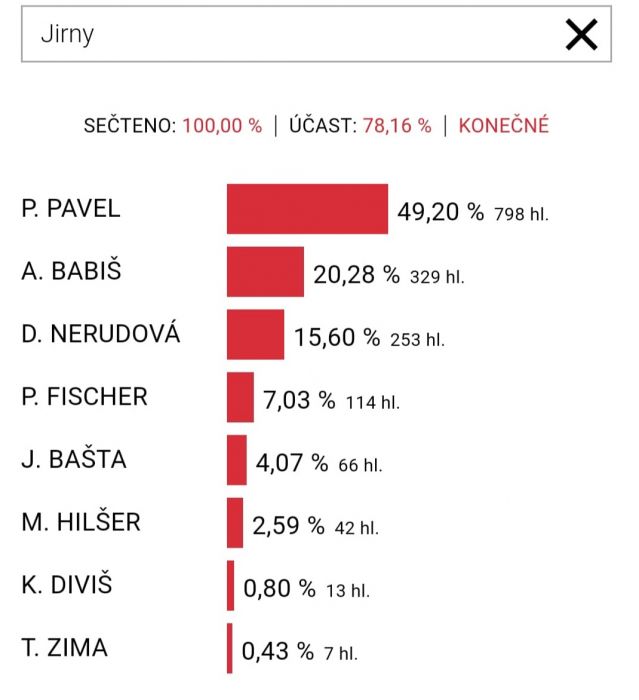Clear the Jirny search text
Image resolution: width=639 pixels, height=700 pixels.
tap(581, 35)
